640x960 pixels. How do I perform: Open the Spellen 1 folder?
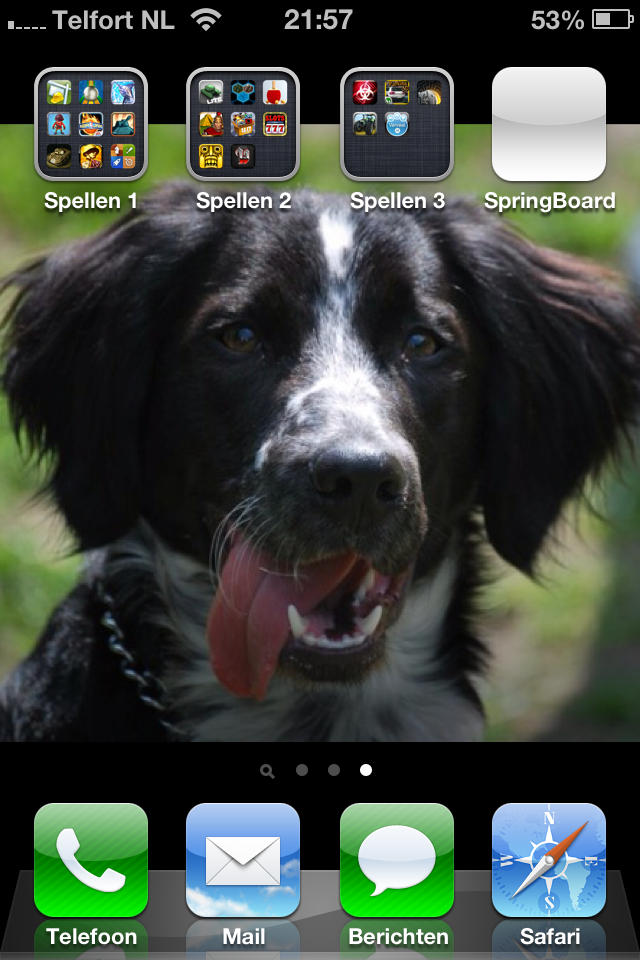[x=91, y=124]
